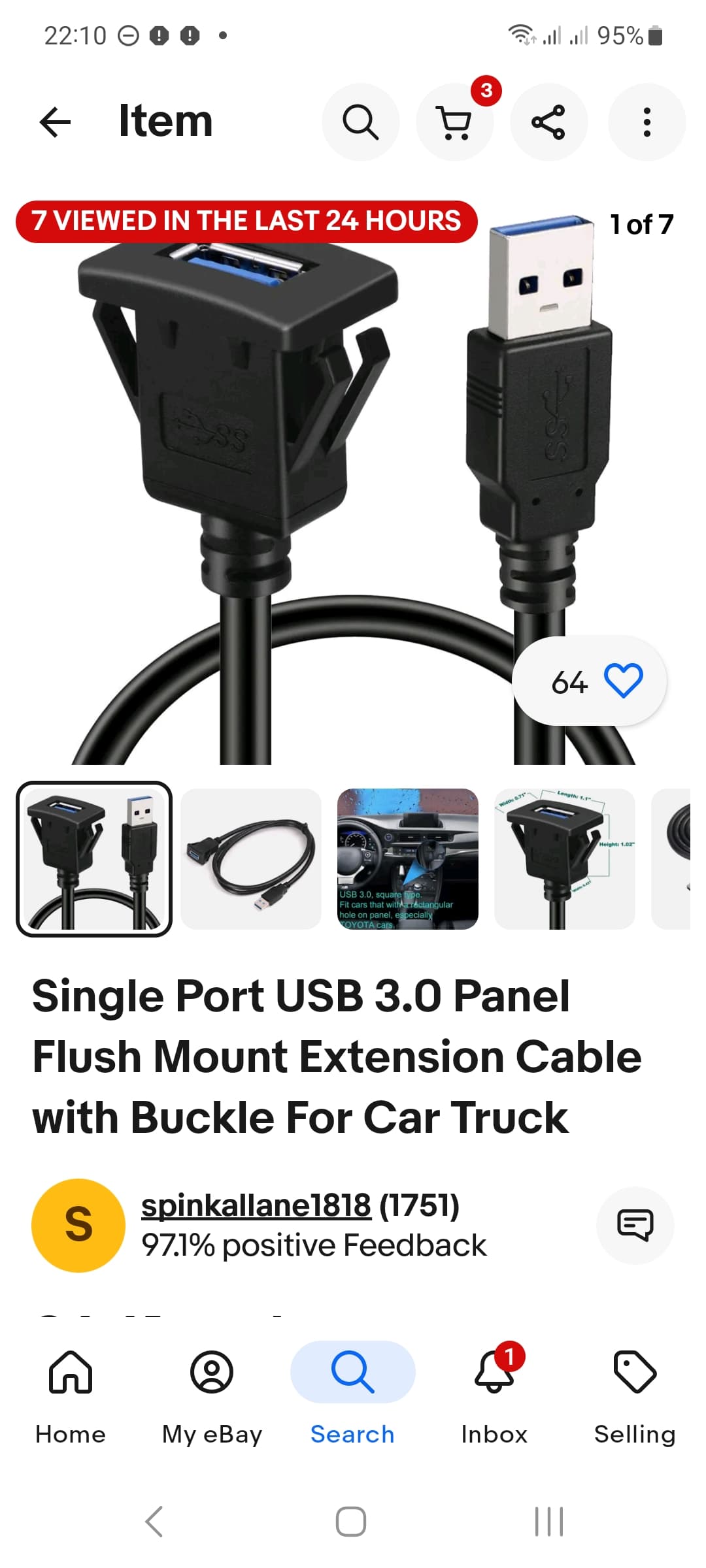The image size is (706, 1568).
Task: Share this item listing
Action: tap(548, 122)
